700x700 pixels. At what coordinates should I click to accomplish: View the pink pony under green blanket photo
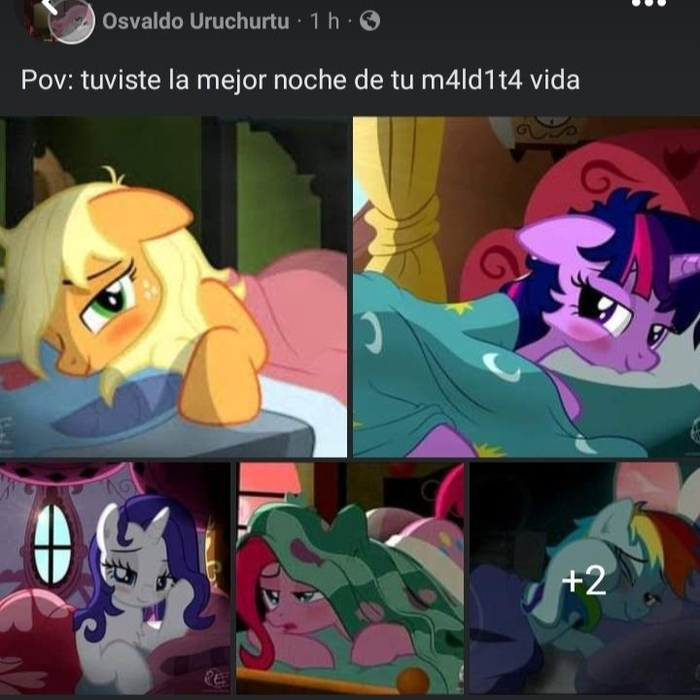350,578
